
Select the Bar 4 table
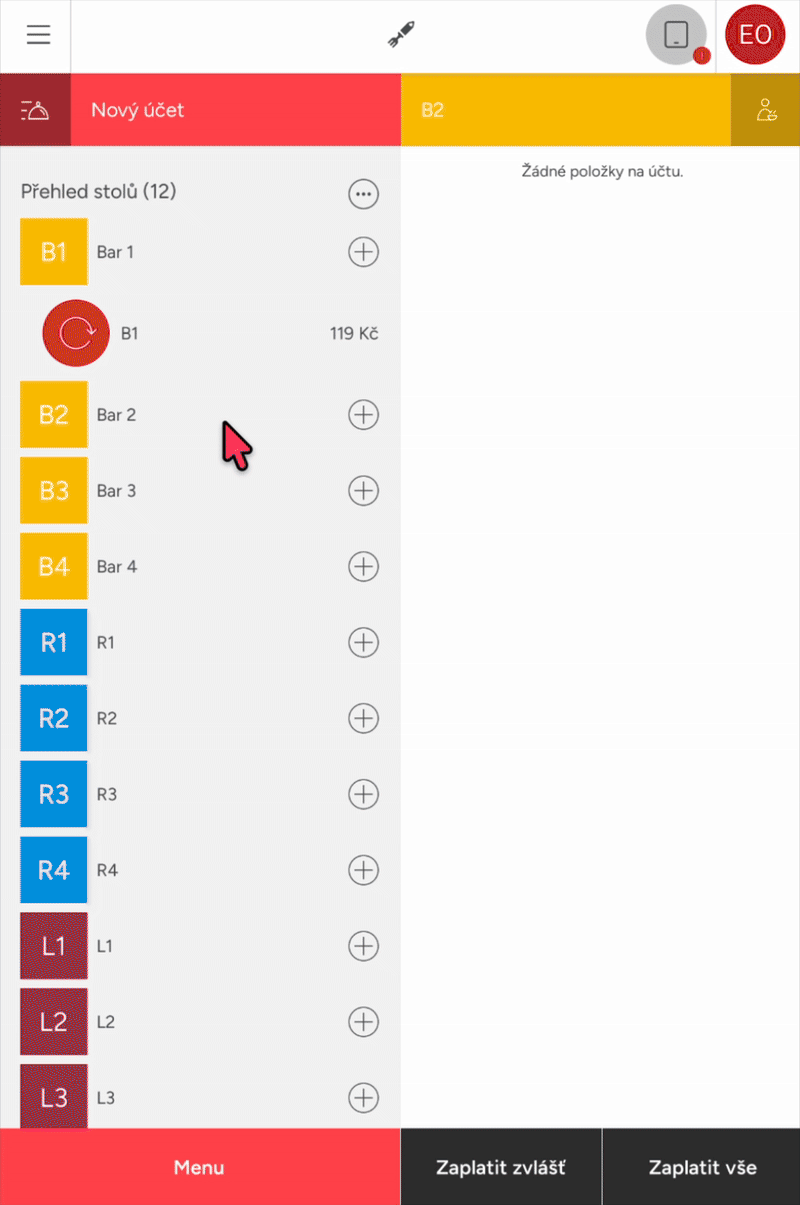pos(54,566)
